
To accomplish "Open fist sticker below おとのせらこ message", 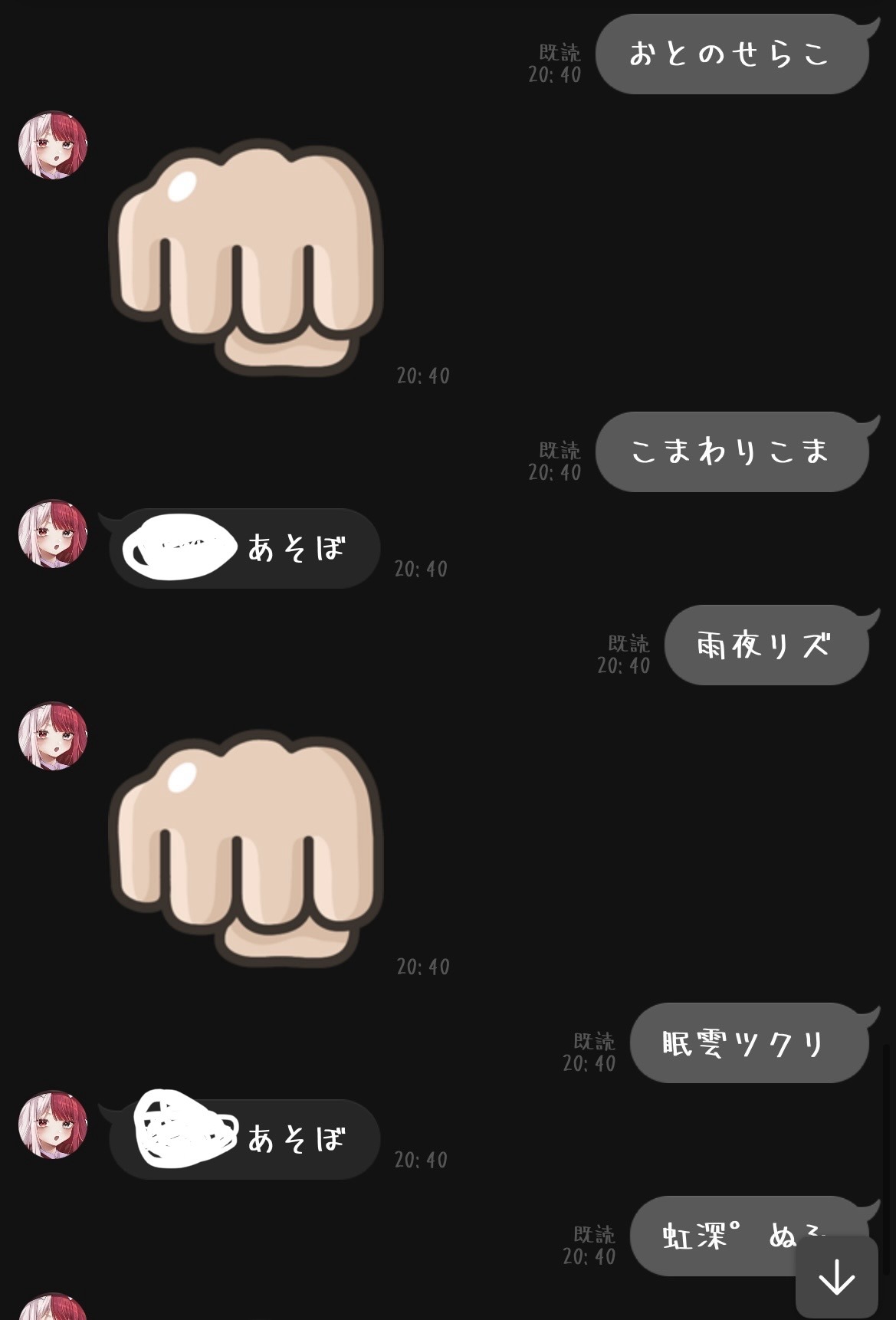I will [247, 256].
